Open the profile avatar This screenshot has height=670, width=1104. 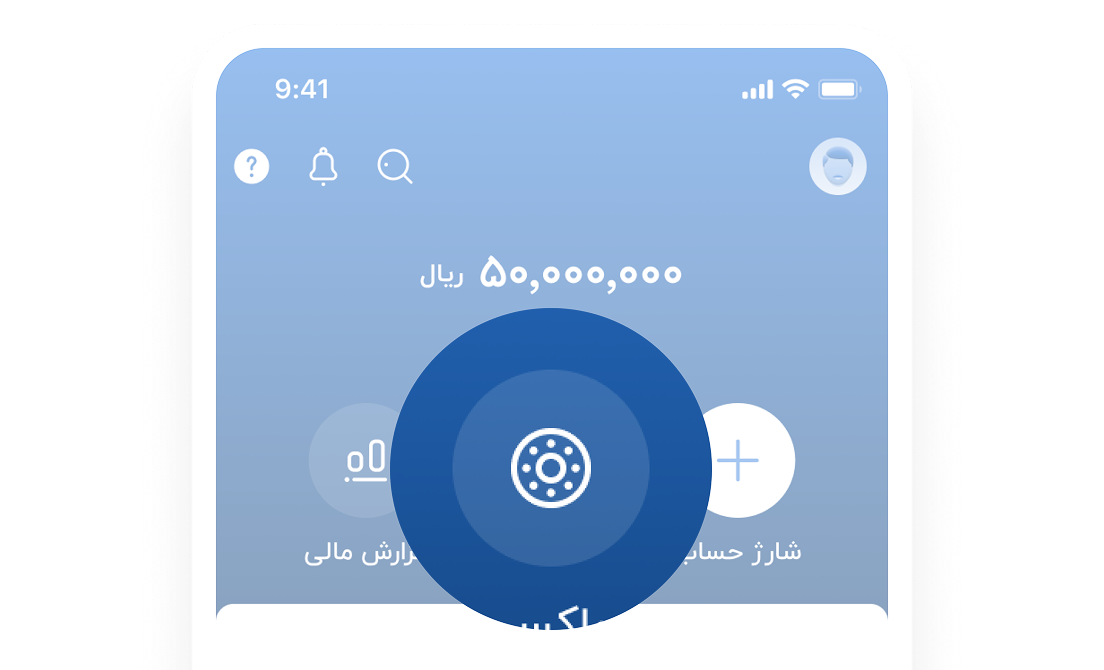838,166
